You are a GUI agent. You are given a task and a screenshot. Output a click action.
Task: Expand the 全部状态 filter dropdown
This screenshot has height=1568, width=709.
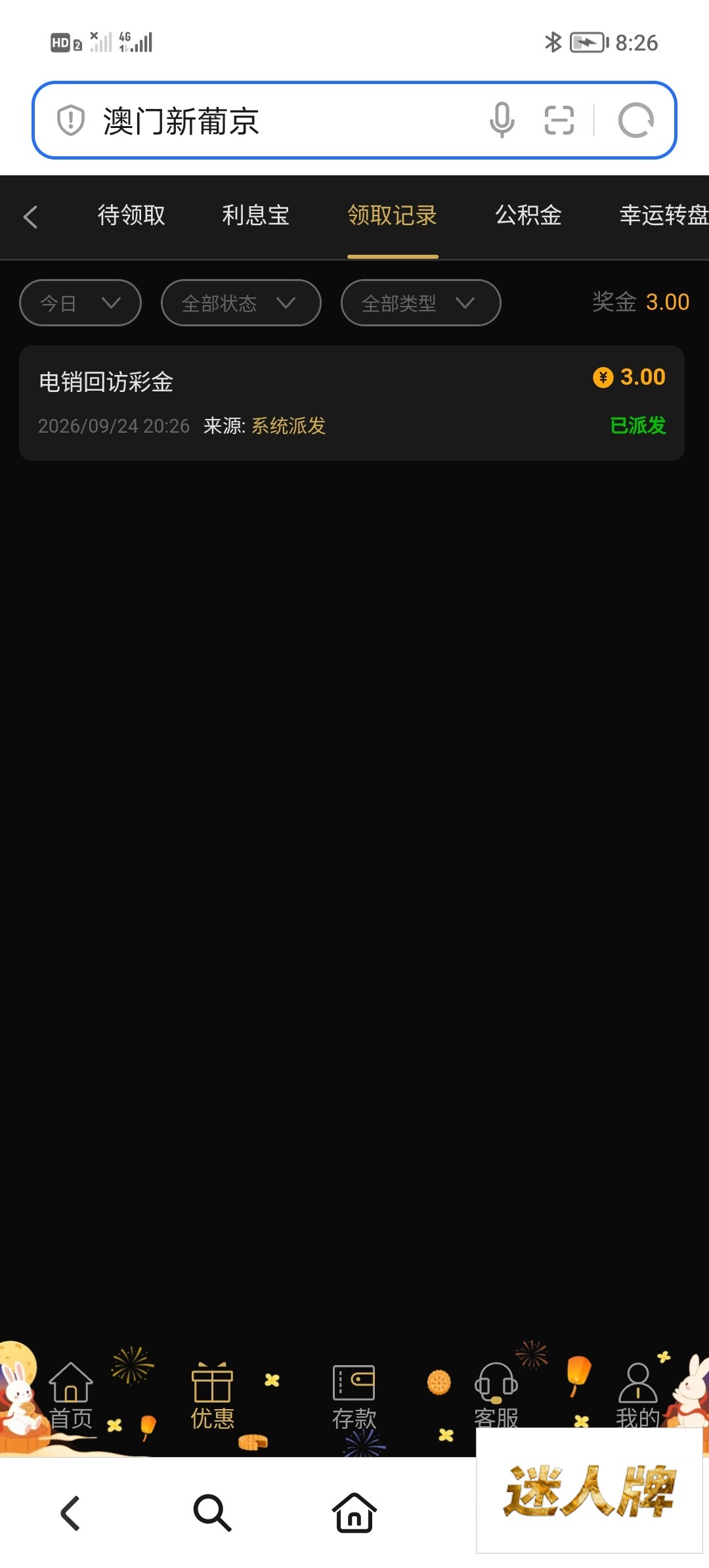coord(241,303)
